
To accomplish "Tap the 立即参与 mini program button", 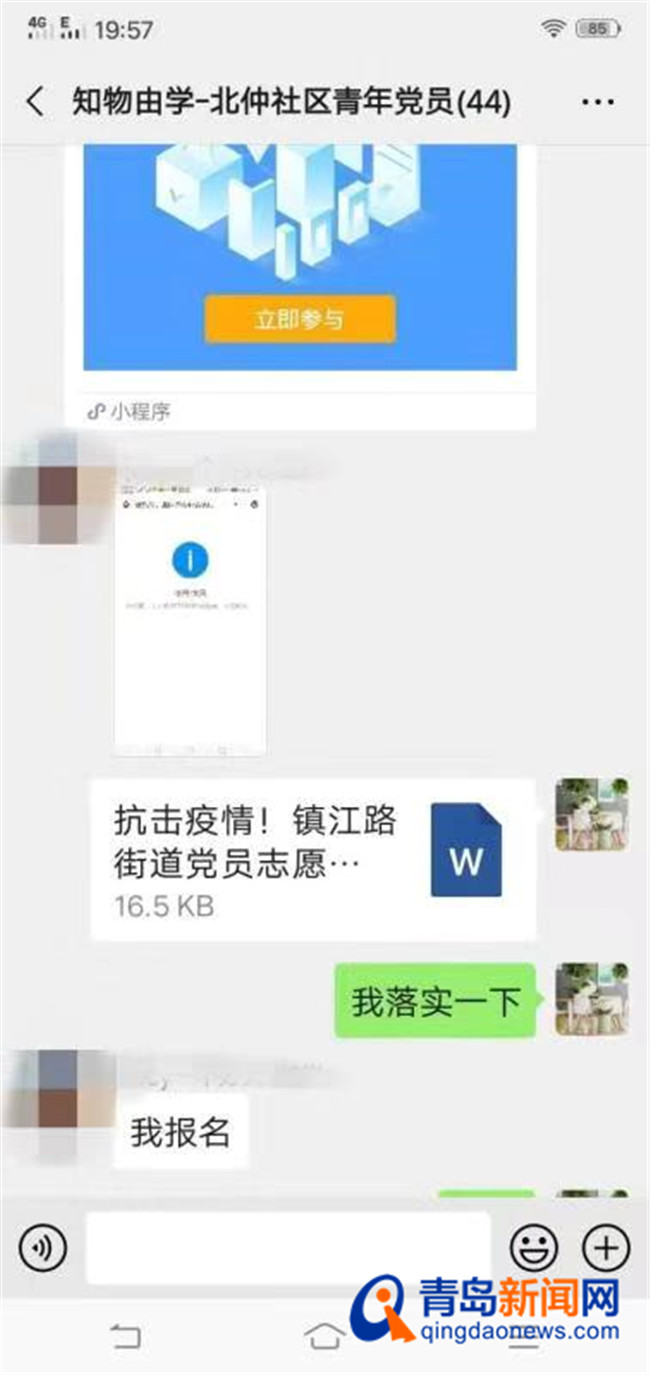I will pyautogui.click(x=300, y=319).
